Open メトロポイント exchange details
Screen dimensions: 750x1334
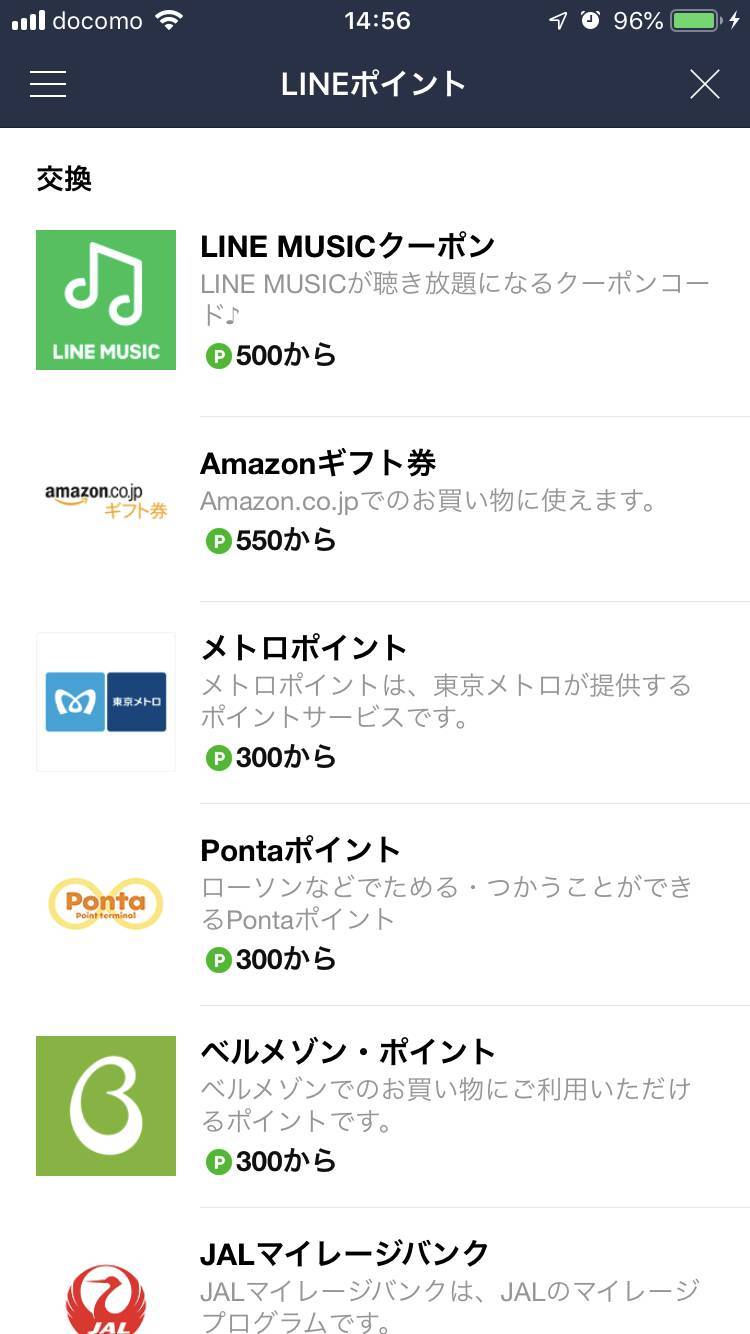click(x=375, y=702)
